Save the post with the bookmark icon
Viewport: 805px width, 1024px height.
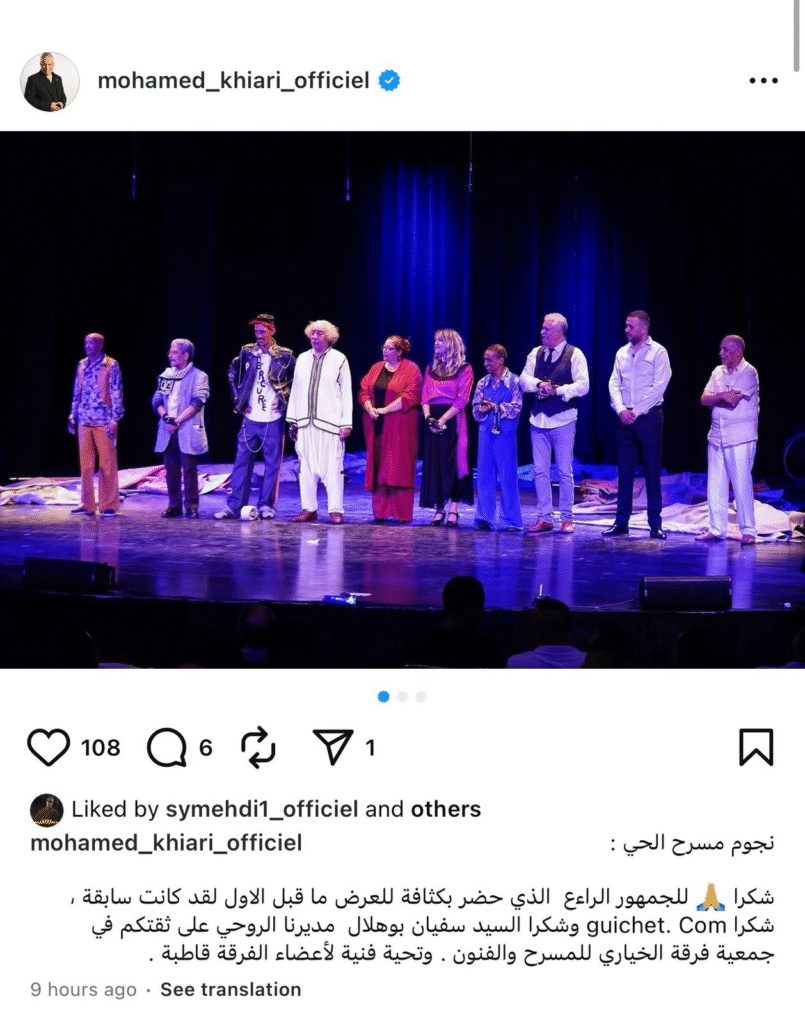(x=755, y=747)
